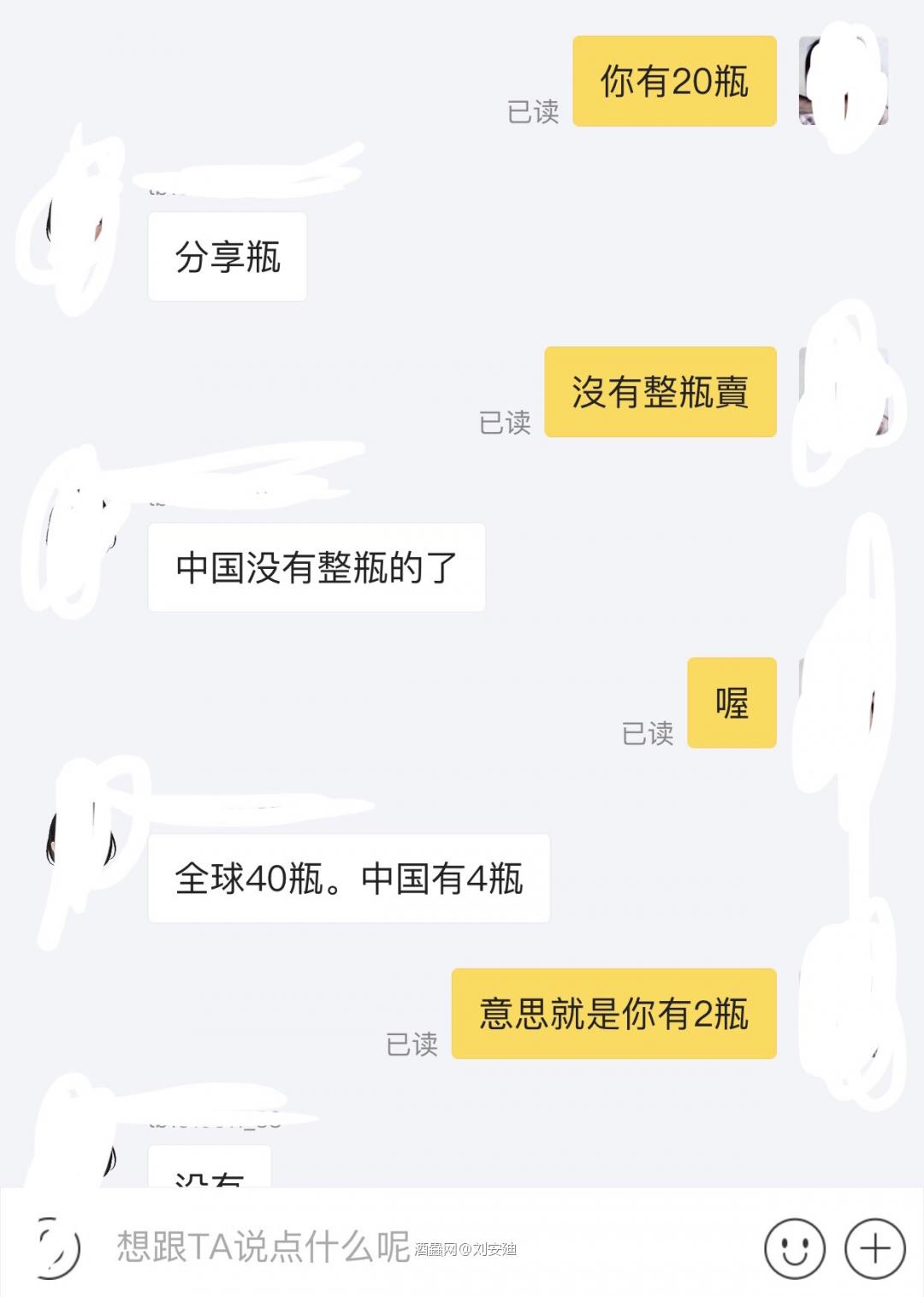Open the emoji picker smiley icon

point(795,1247)
